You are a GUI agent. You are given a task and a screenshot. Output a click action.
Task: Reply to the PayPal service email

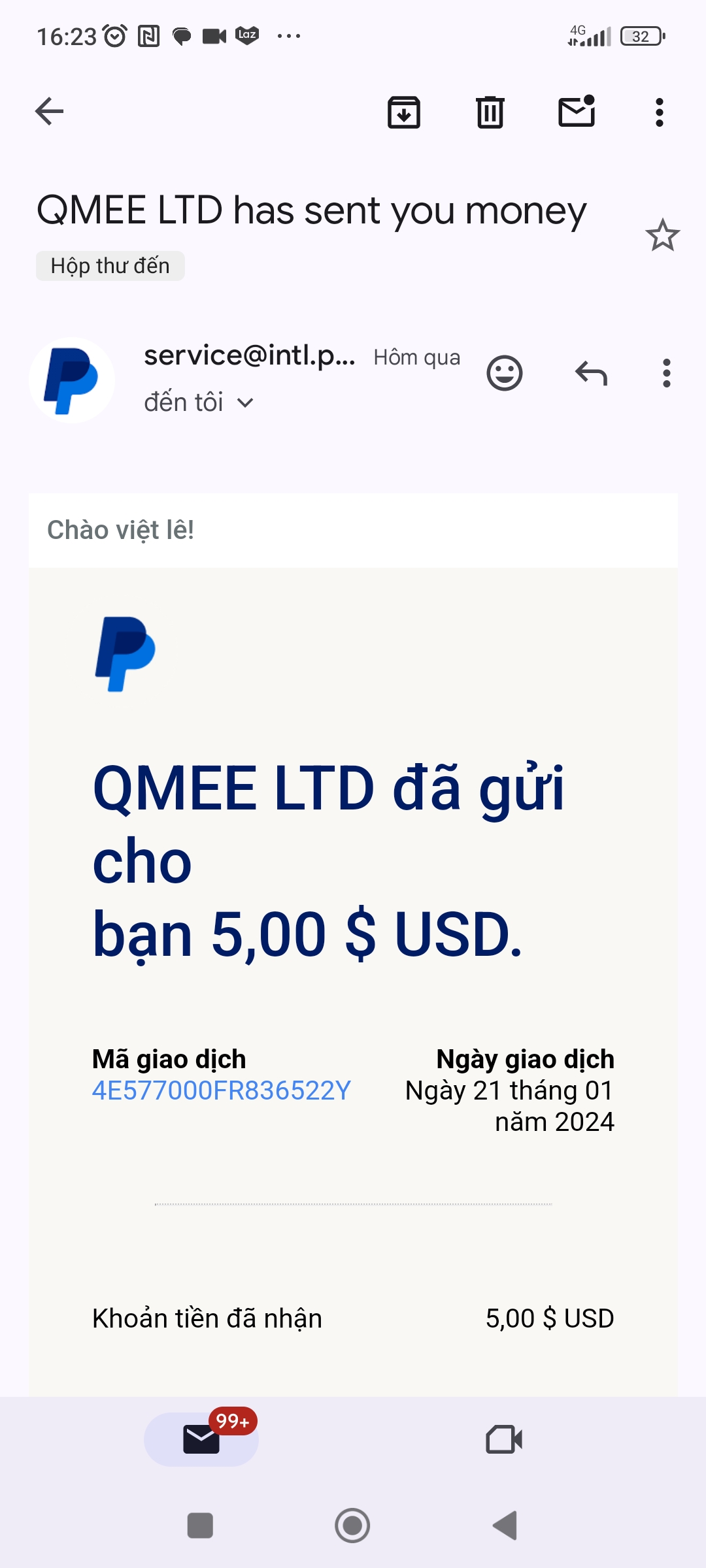[591, 374]
